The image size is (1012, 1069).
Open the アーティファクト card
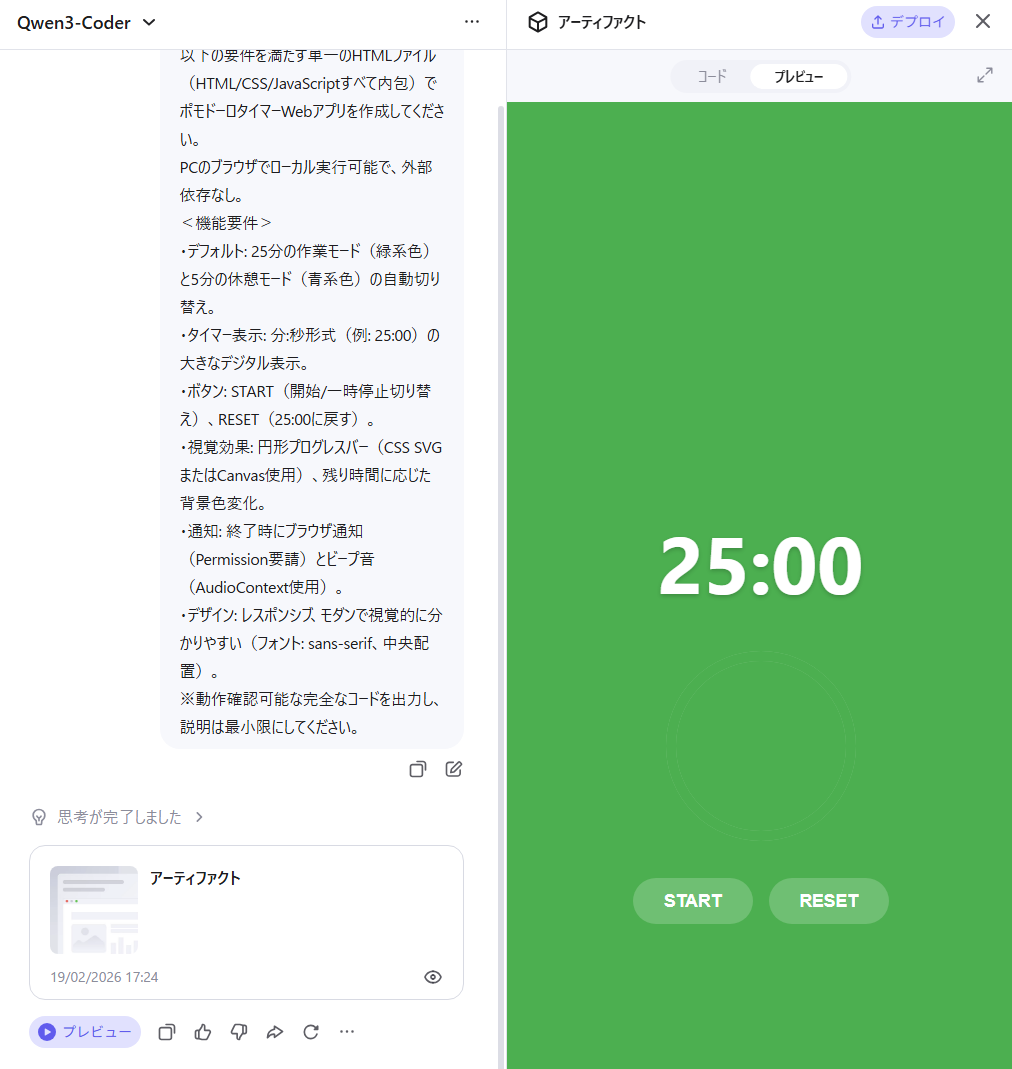246,922
